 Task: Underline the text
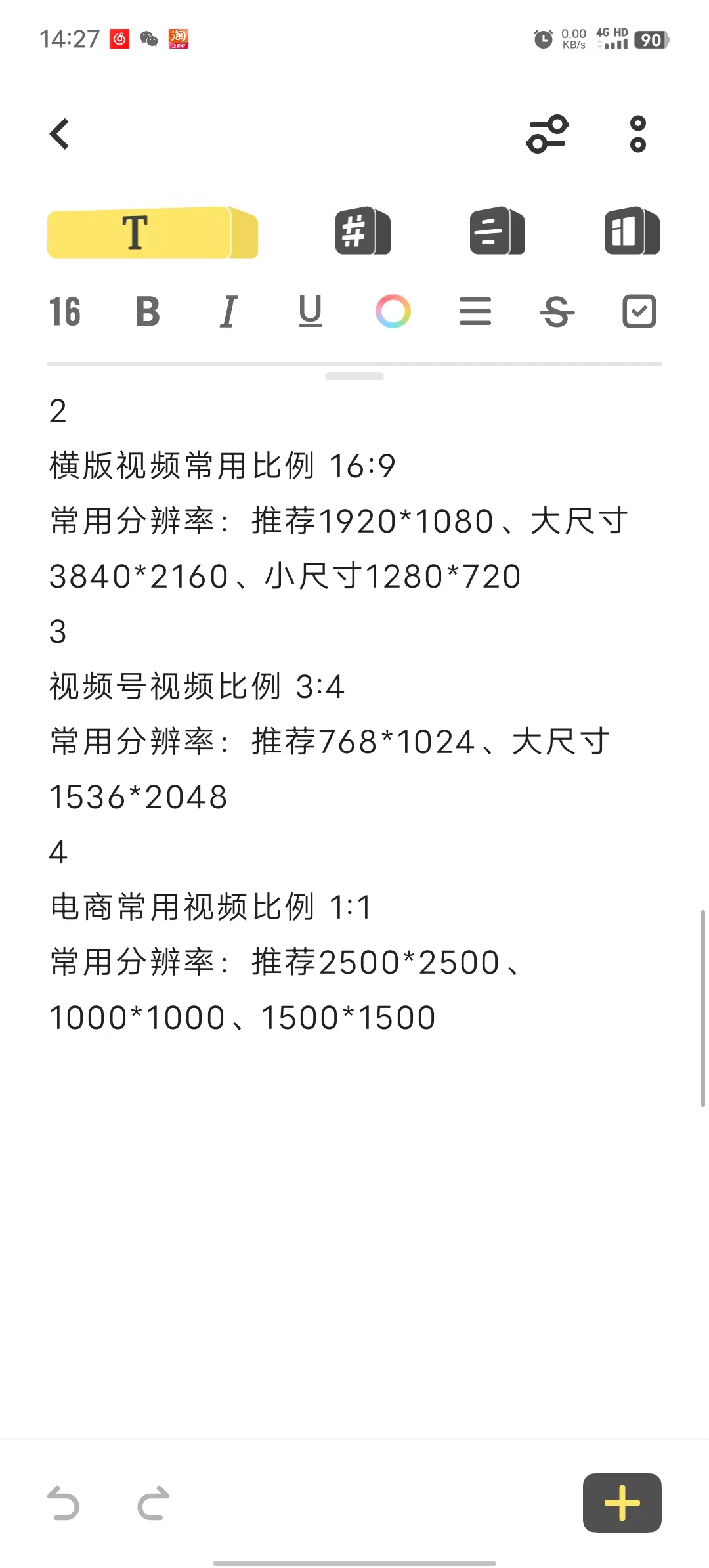point(310,311)
